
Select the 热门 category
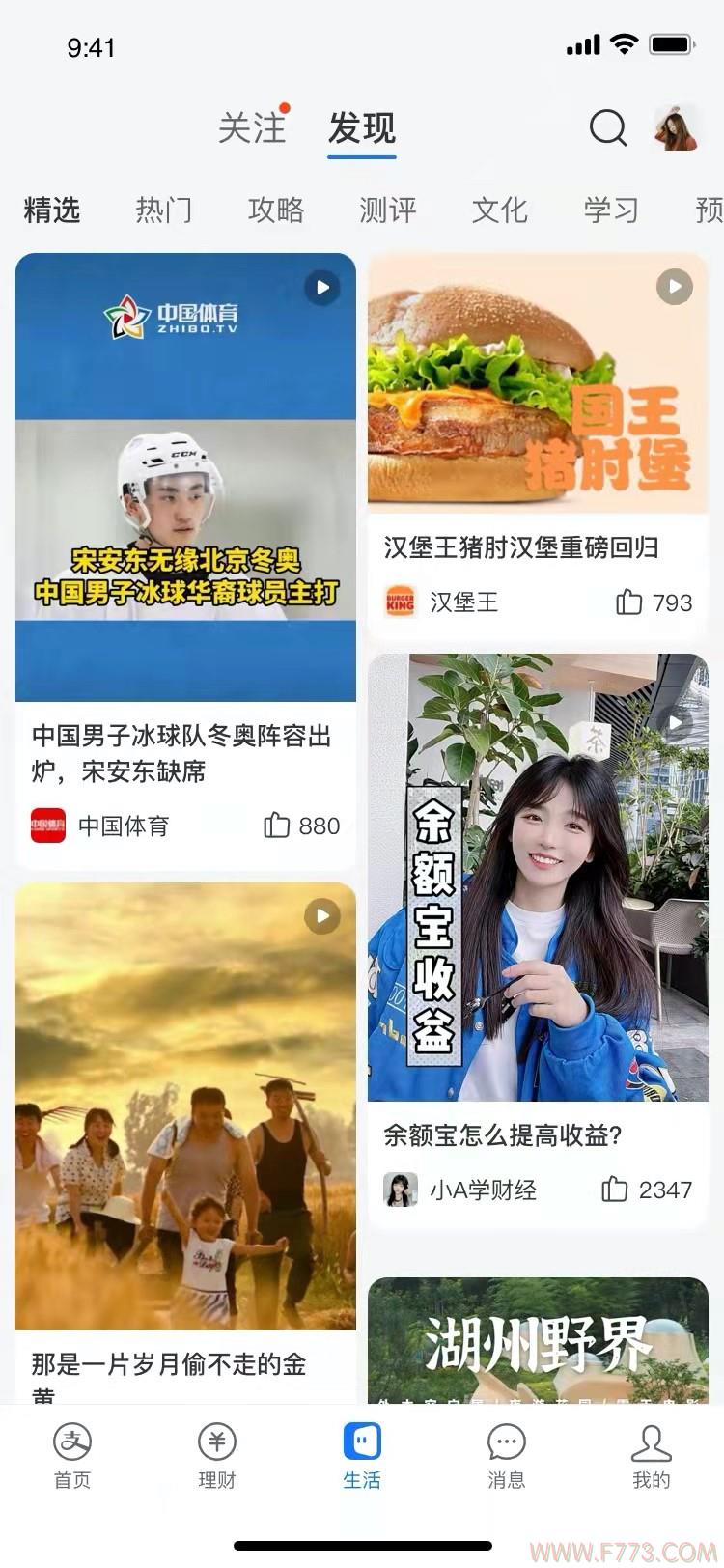(163, 210)
